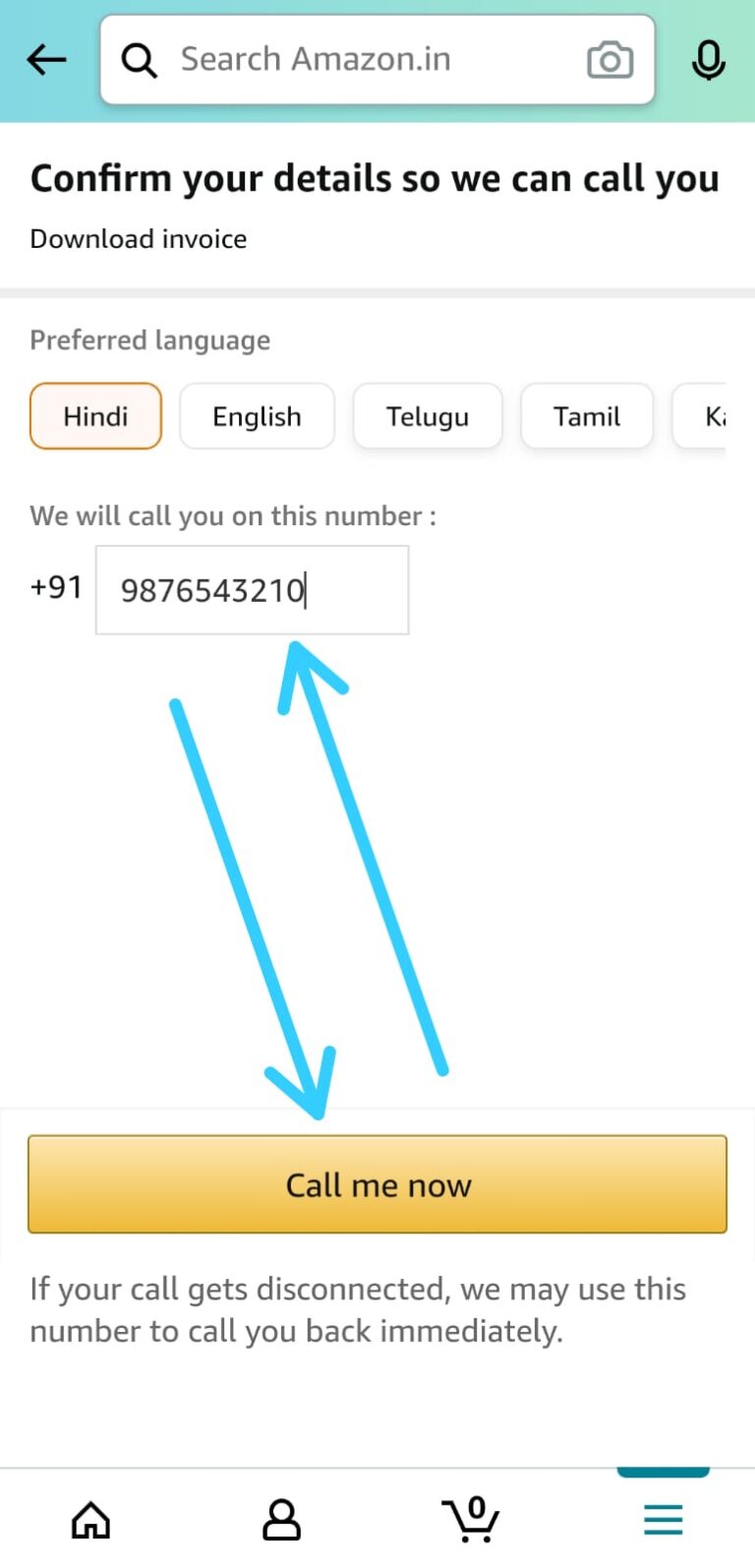
Task: Open the Download invoice link
Action: pos(138,238)
